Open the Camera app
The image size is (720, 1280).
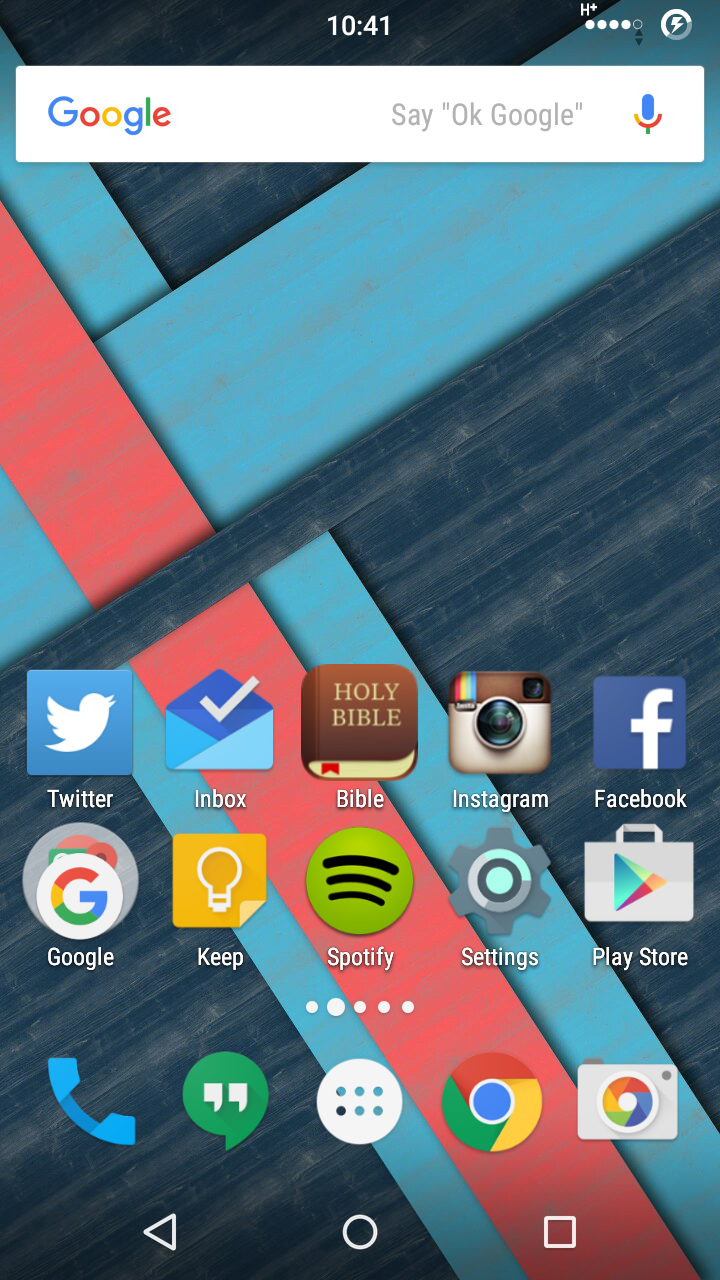pos(628,1101)
